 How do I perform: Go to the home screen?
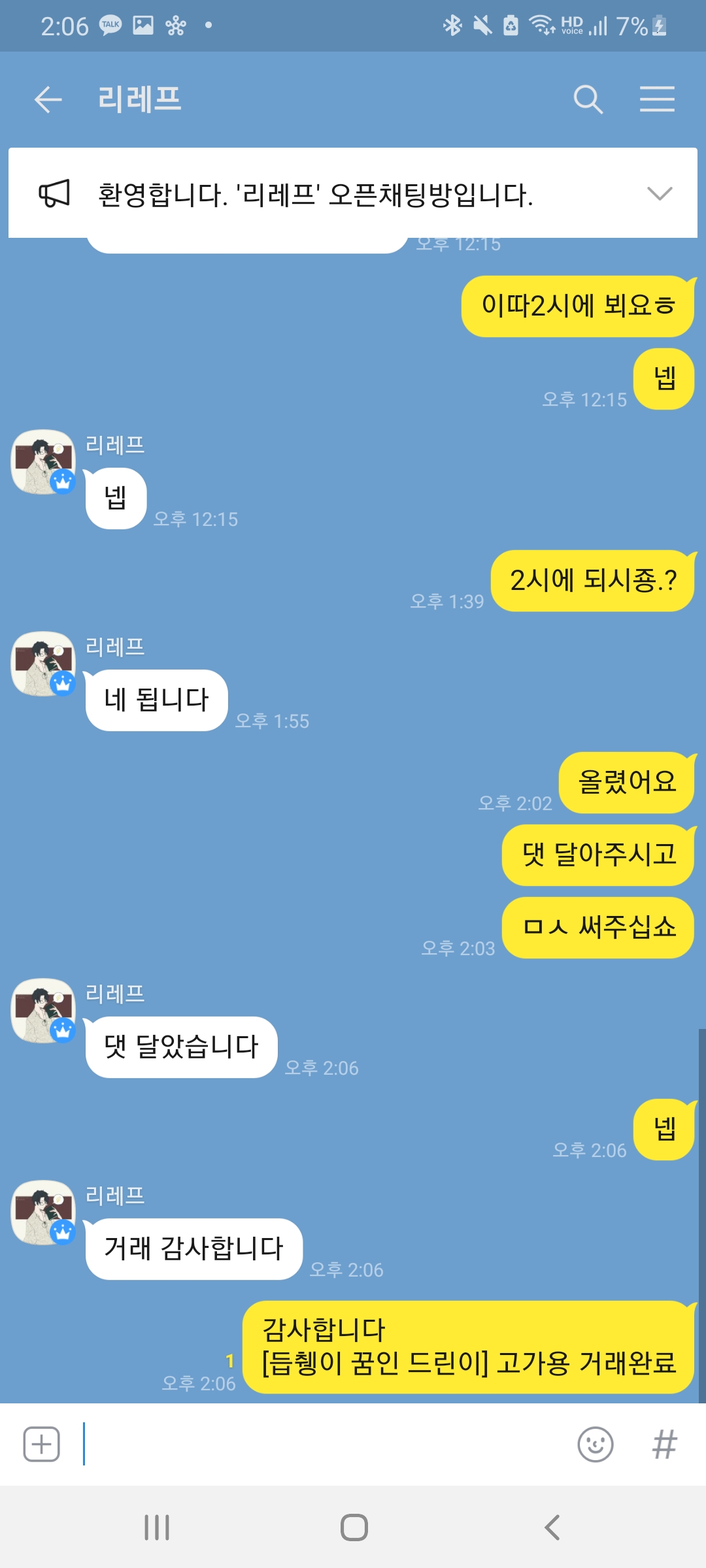(354, 1527)
